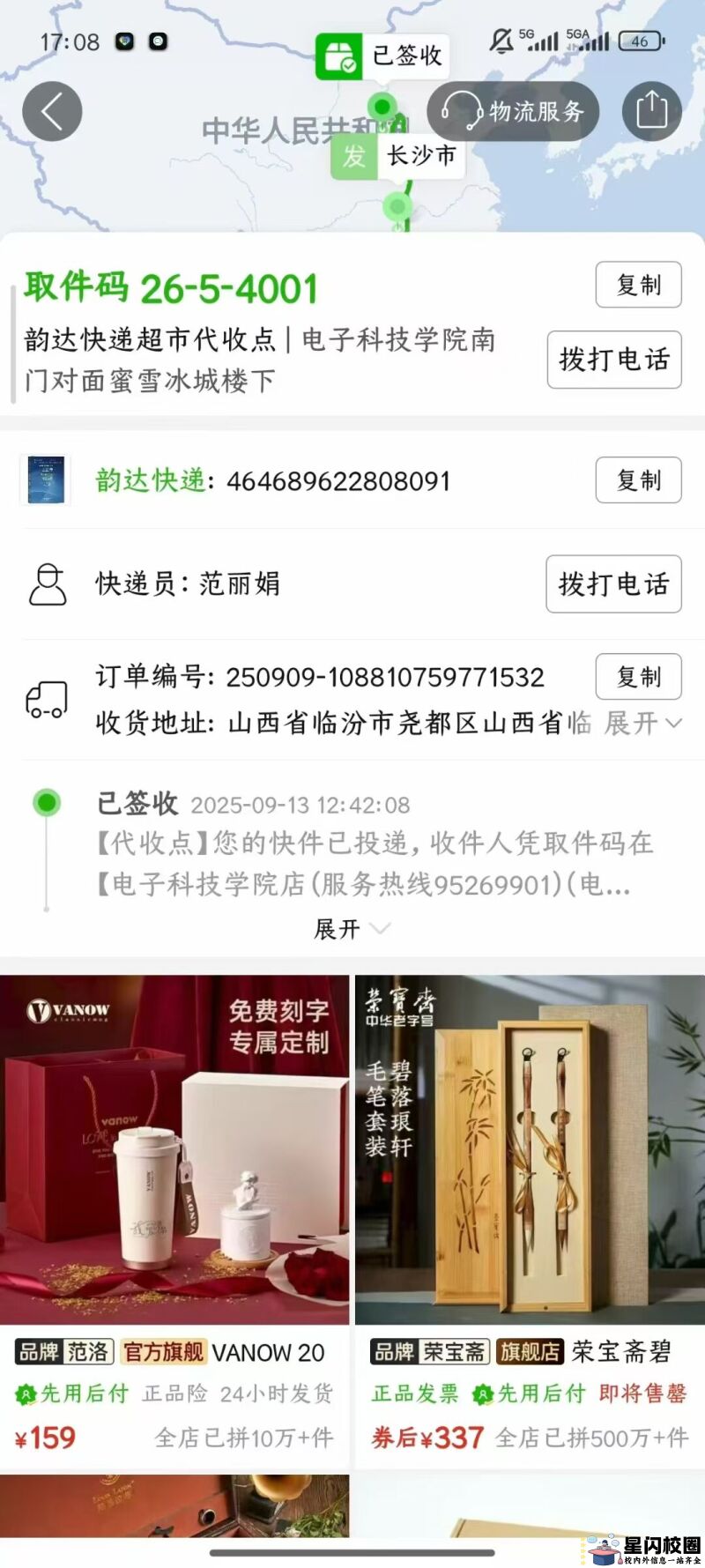Expand the full 收货地址 delivery address

tap(642, 724)
